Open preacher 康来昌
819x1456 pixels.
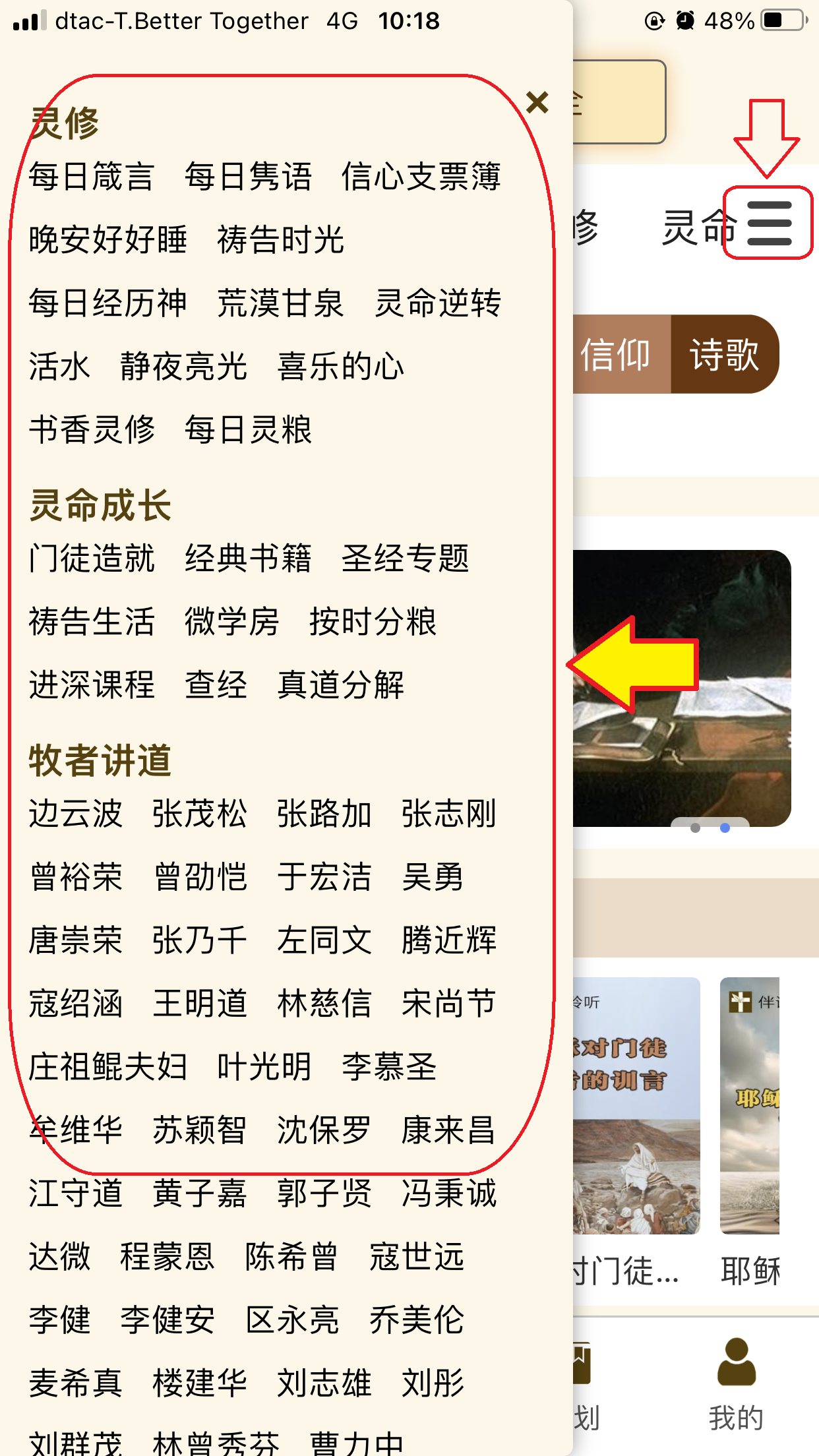(448, 1130)
